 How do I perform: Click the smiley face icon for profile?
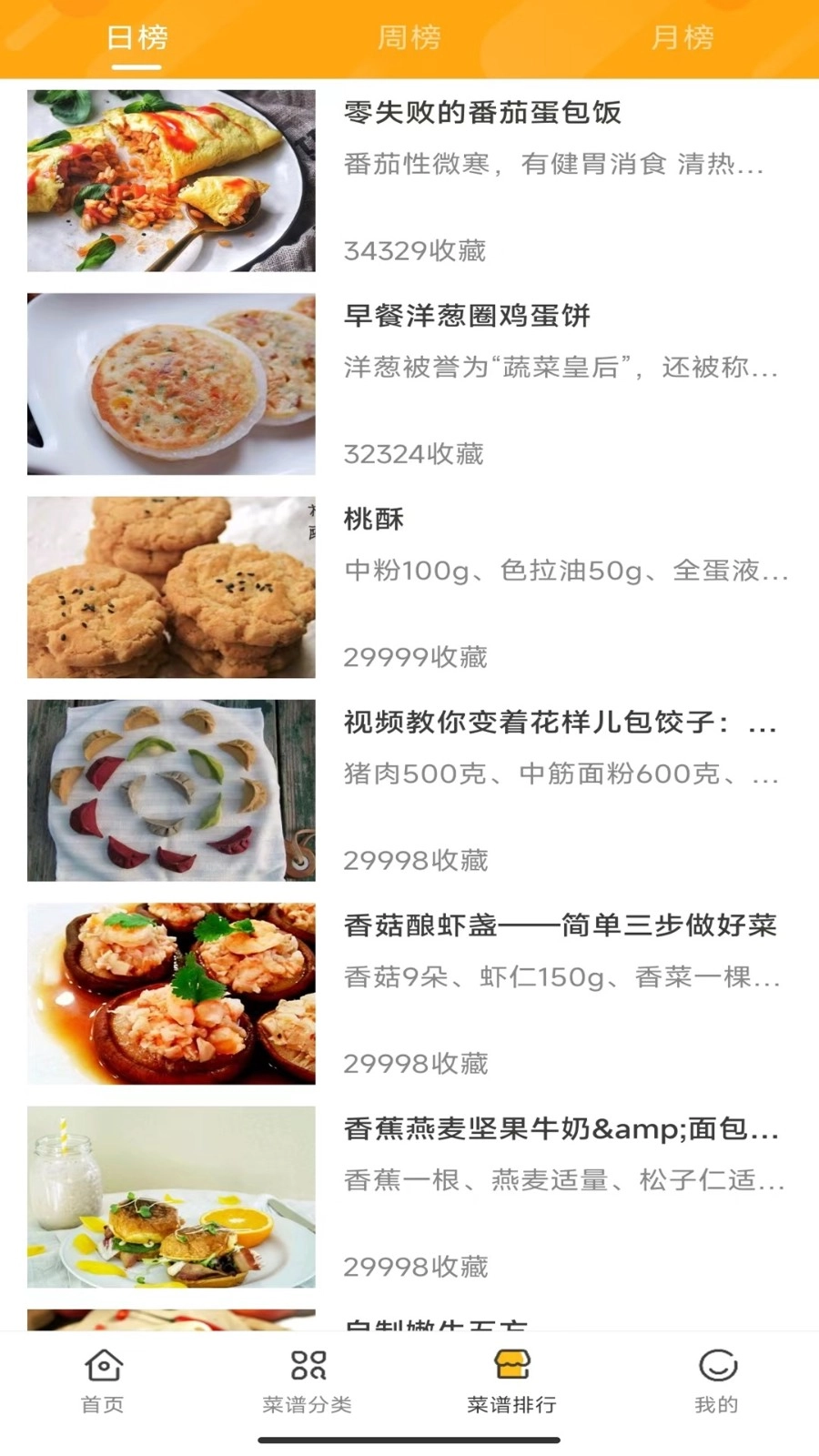[718, 1367]
